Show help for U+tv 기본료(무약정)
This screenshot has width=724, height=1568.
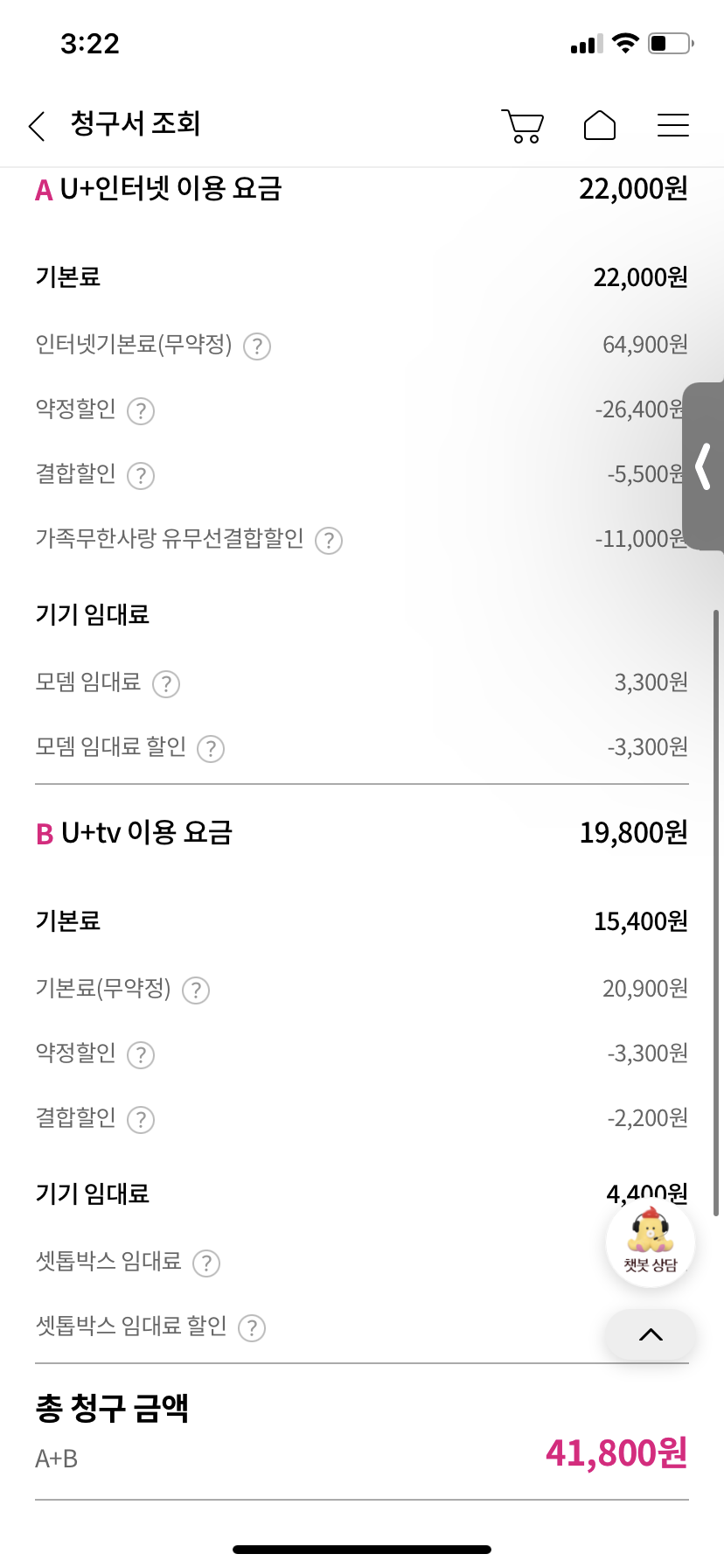point(196,990)
